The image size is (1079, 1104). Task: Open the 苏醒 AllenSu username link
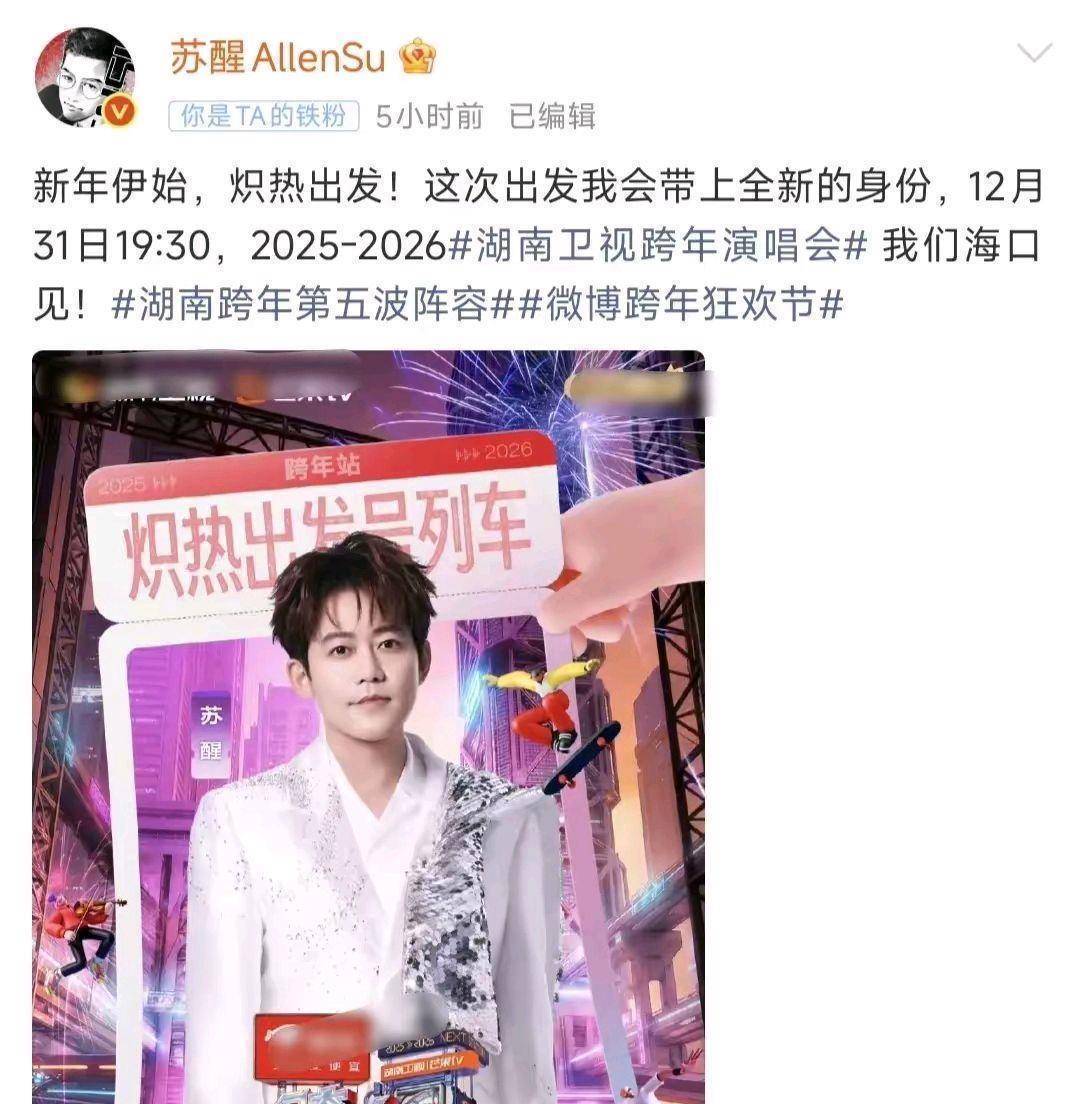[277, 59]
